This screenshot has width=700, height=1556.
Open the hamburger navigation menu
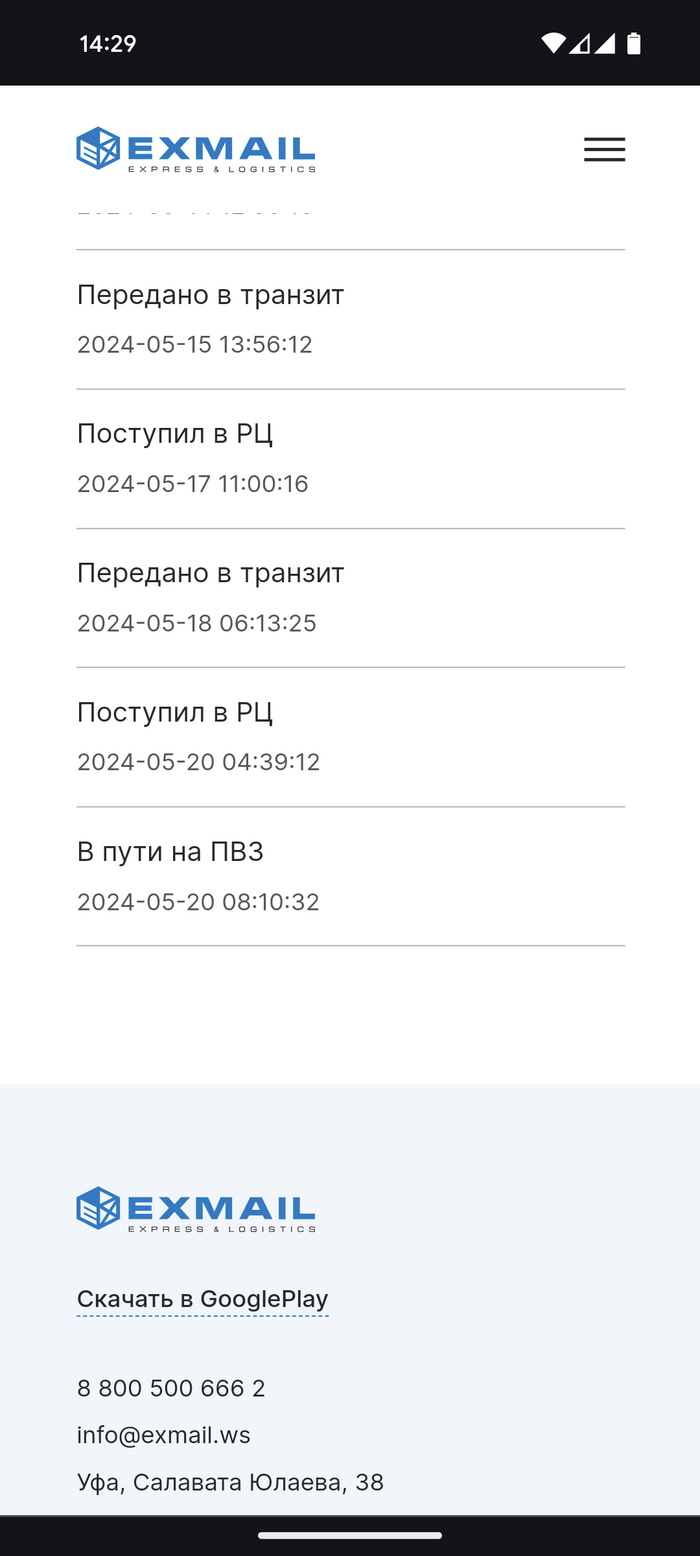click(604, 150)
